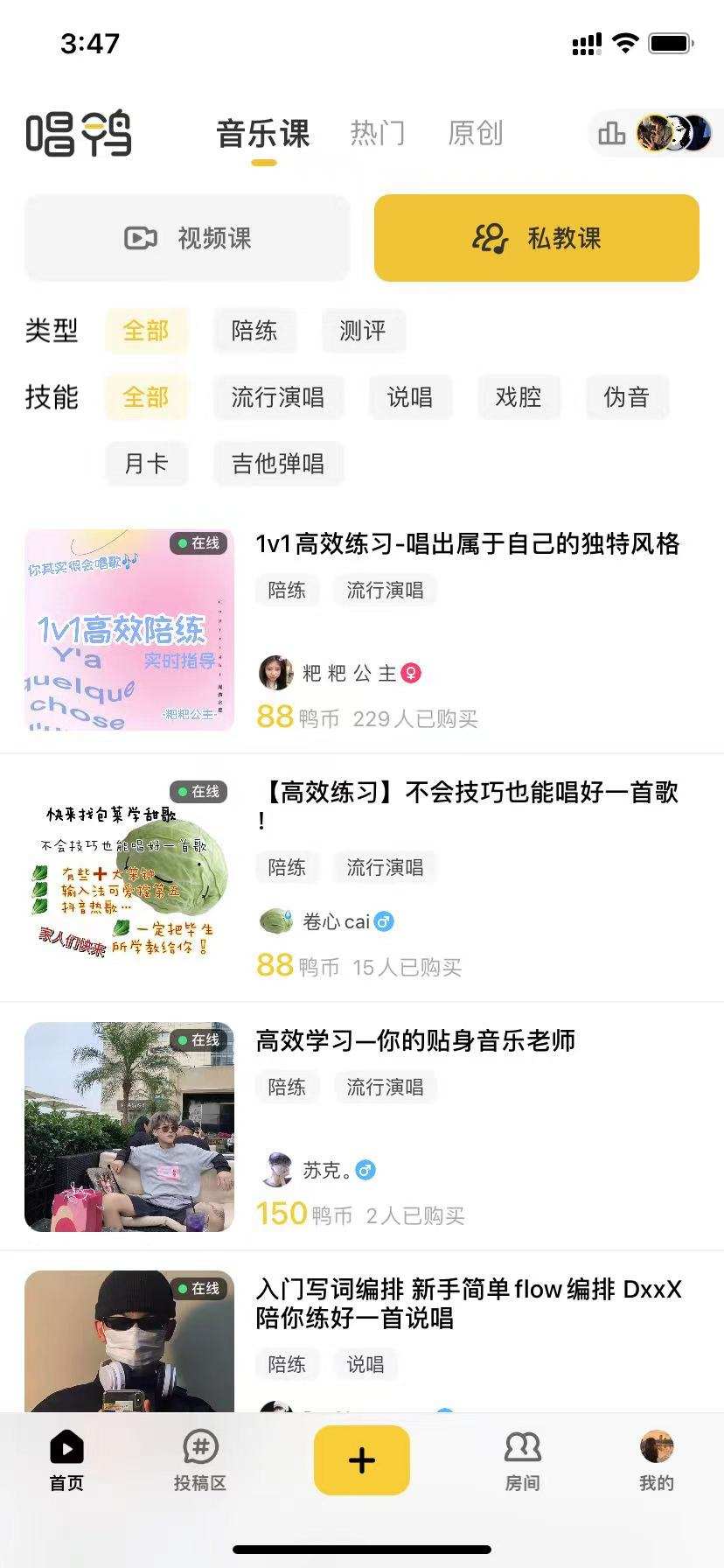Choose the 伪音 skill chip
The width and height of the screenshot is (724, 1568).
(x=627, y=397)
